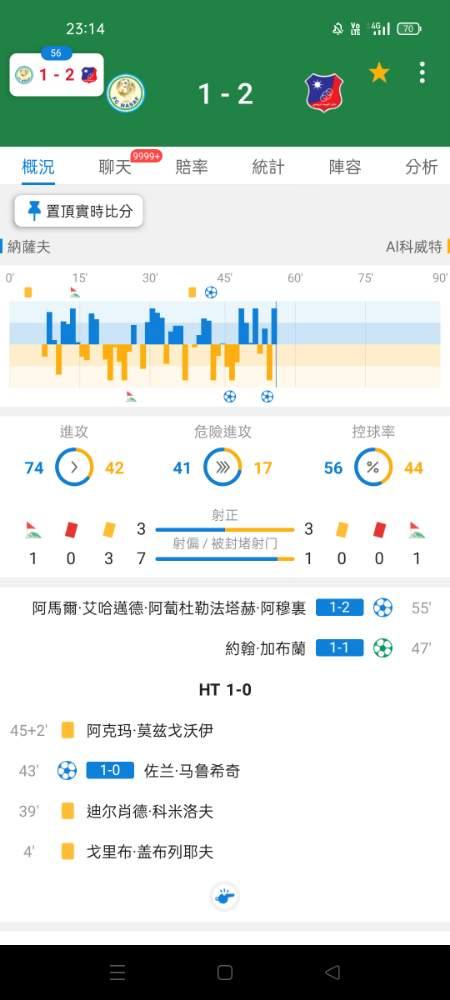Open the 分析 analysis tab
This screenshot has width=450, height=1000.
coord(421,167)
